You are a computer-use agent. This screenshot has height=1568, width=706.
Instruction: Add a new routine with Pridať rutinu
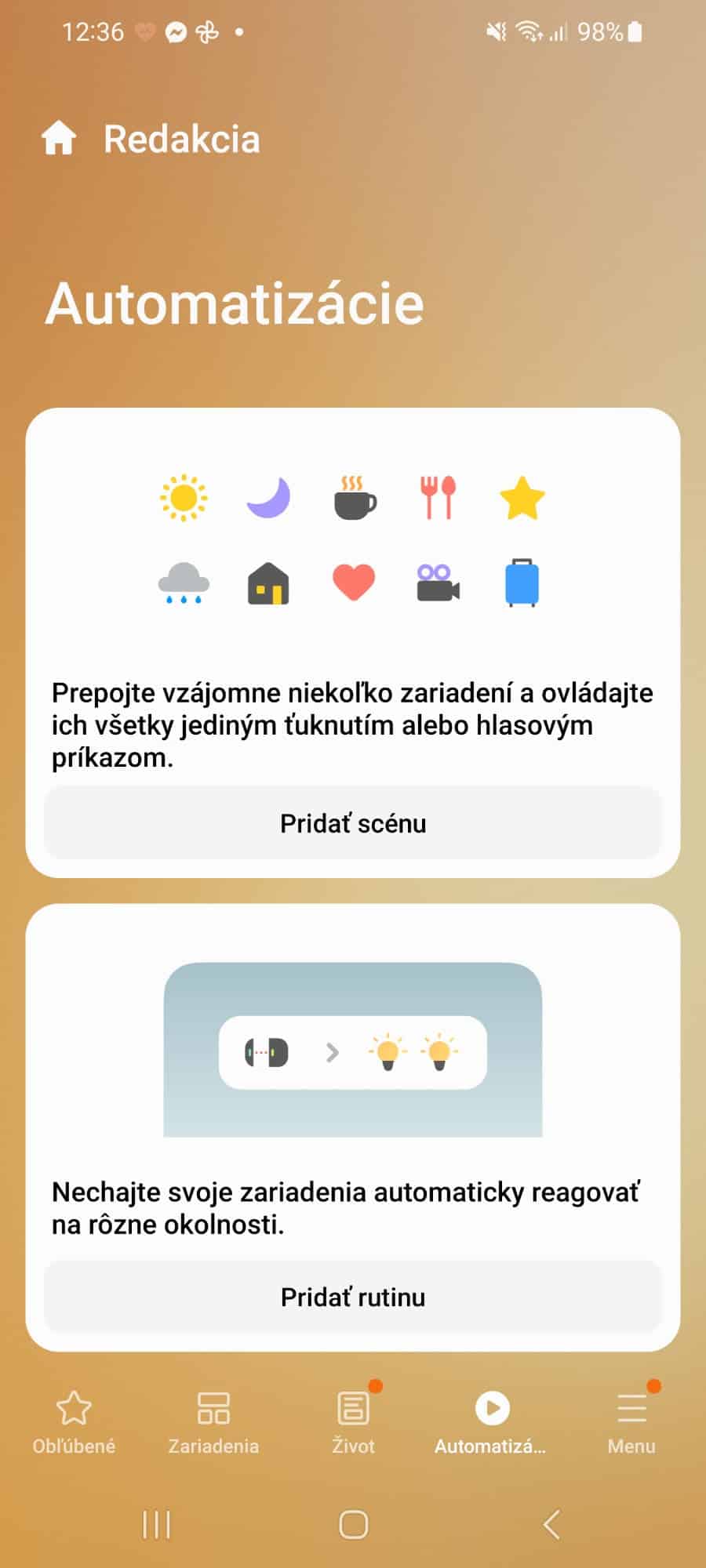pyautogui.click(x=353, y=1297)
